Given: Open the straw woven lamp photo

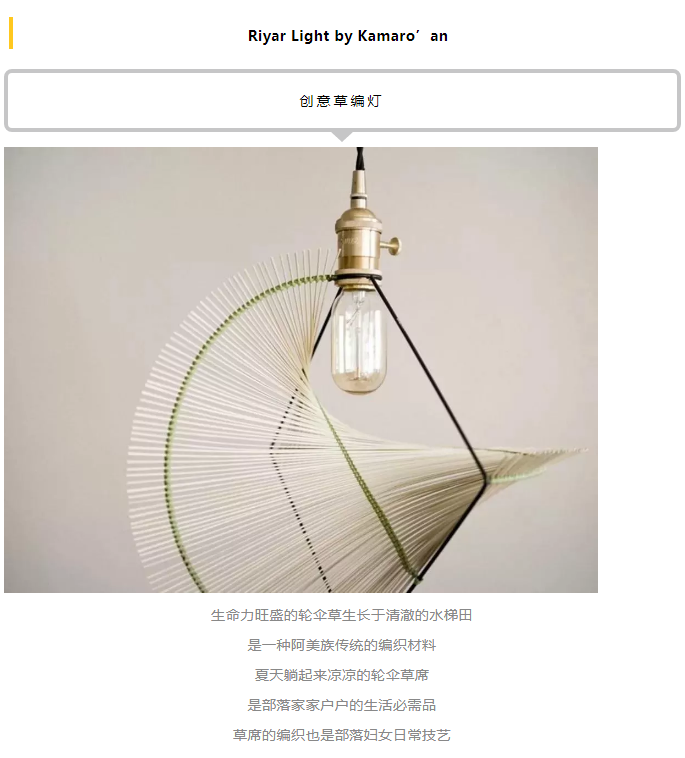Looking at the screenshot, I should 301,370.
